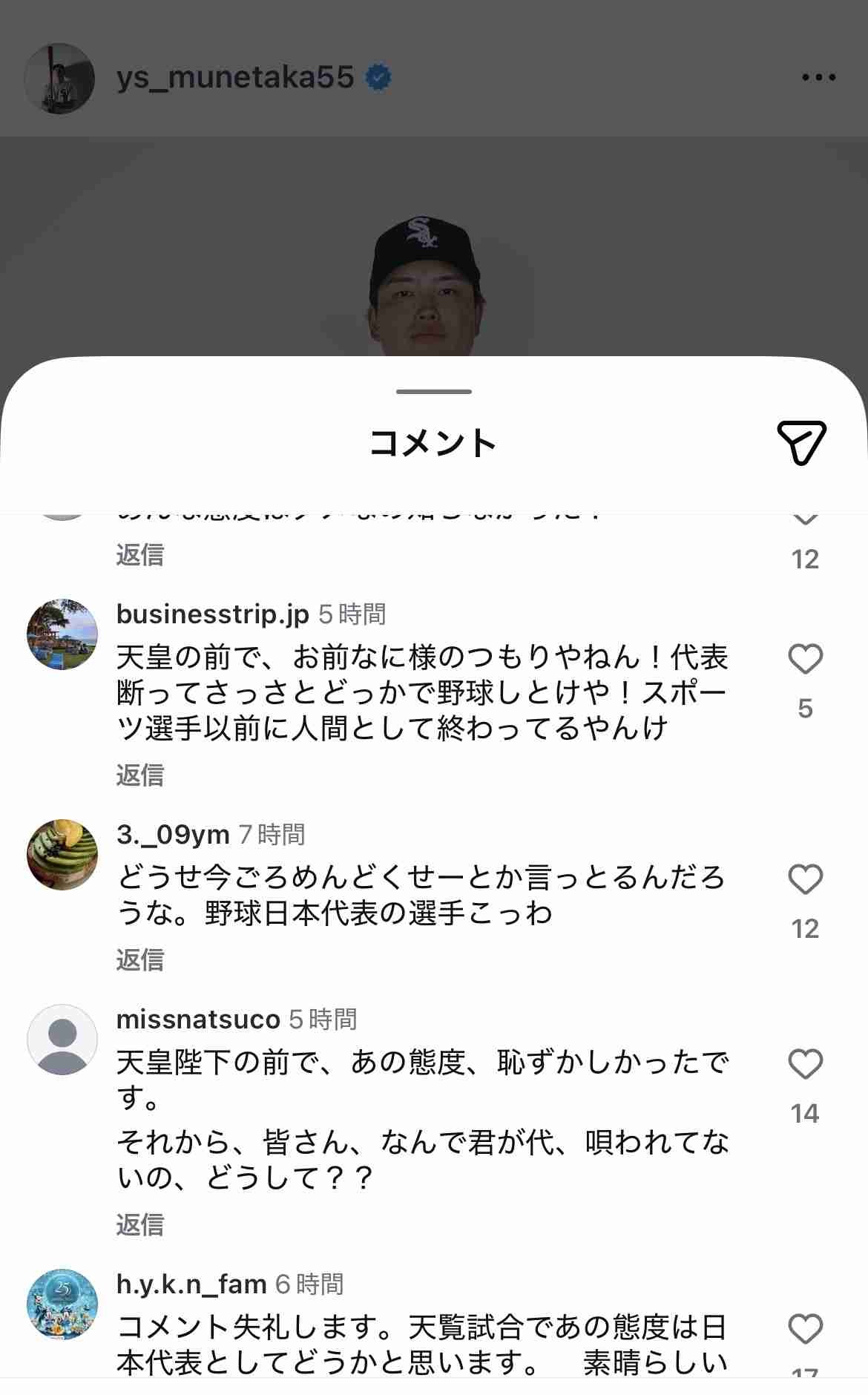Reply to 3._09ym's comment
Viewport: 868px width, 1395px height.
coord(139,960)
